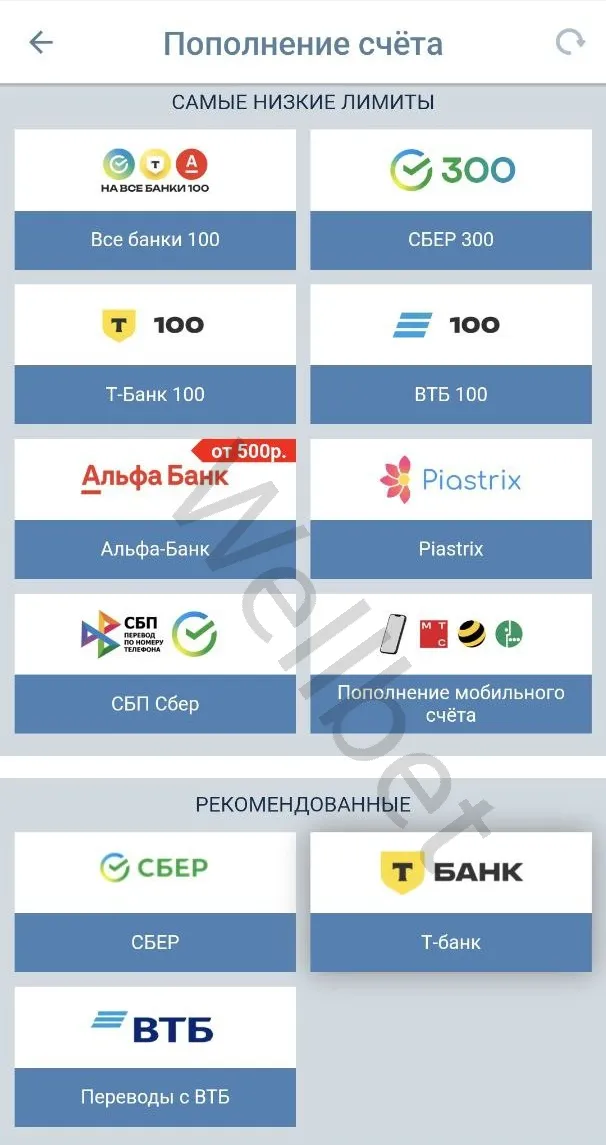
Task: Open the Piastrix payment option
Action: pos(451,509)
